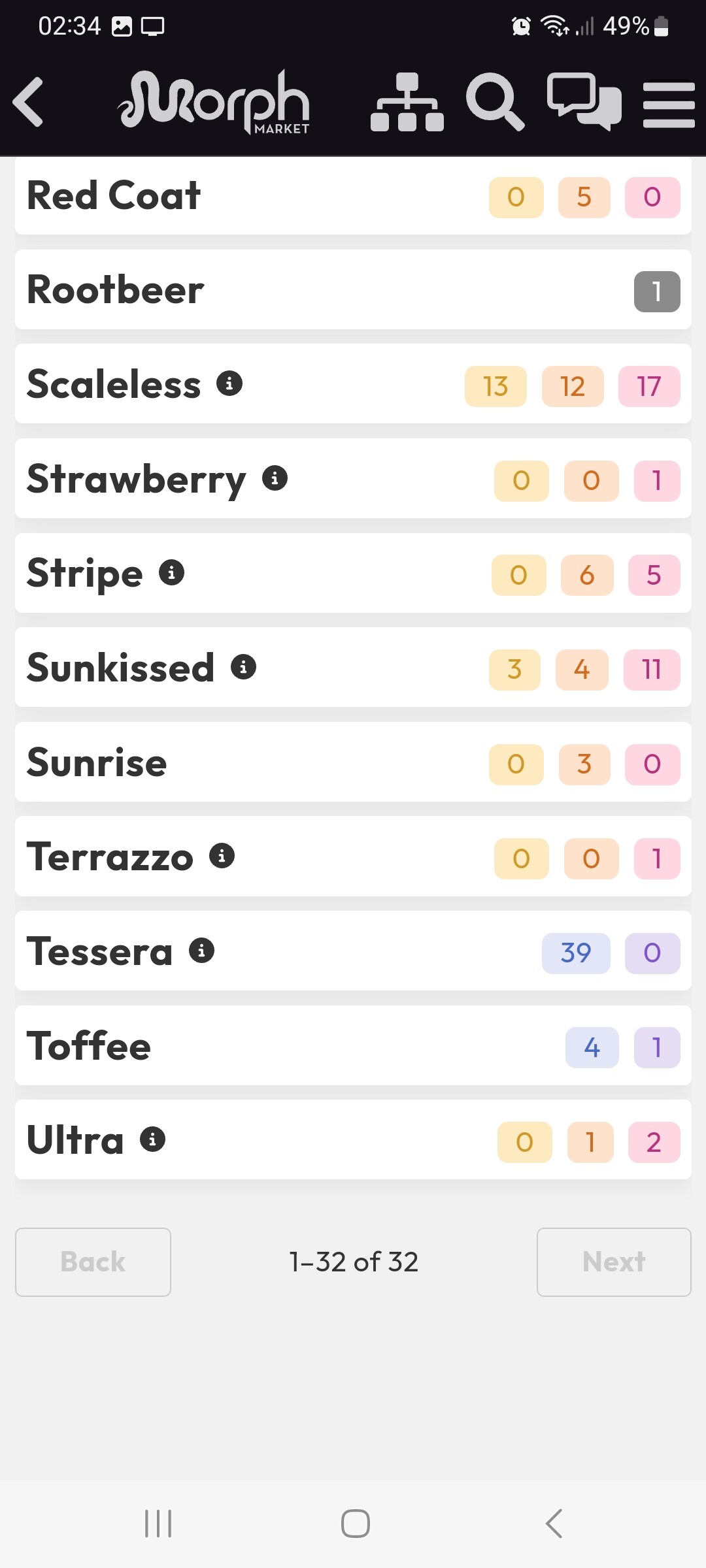Tap the Next pagination button

614,1262
